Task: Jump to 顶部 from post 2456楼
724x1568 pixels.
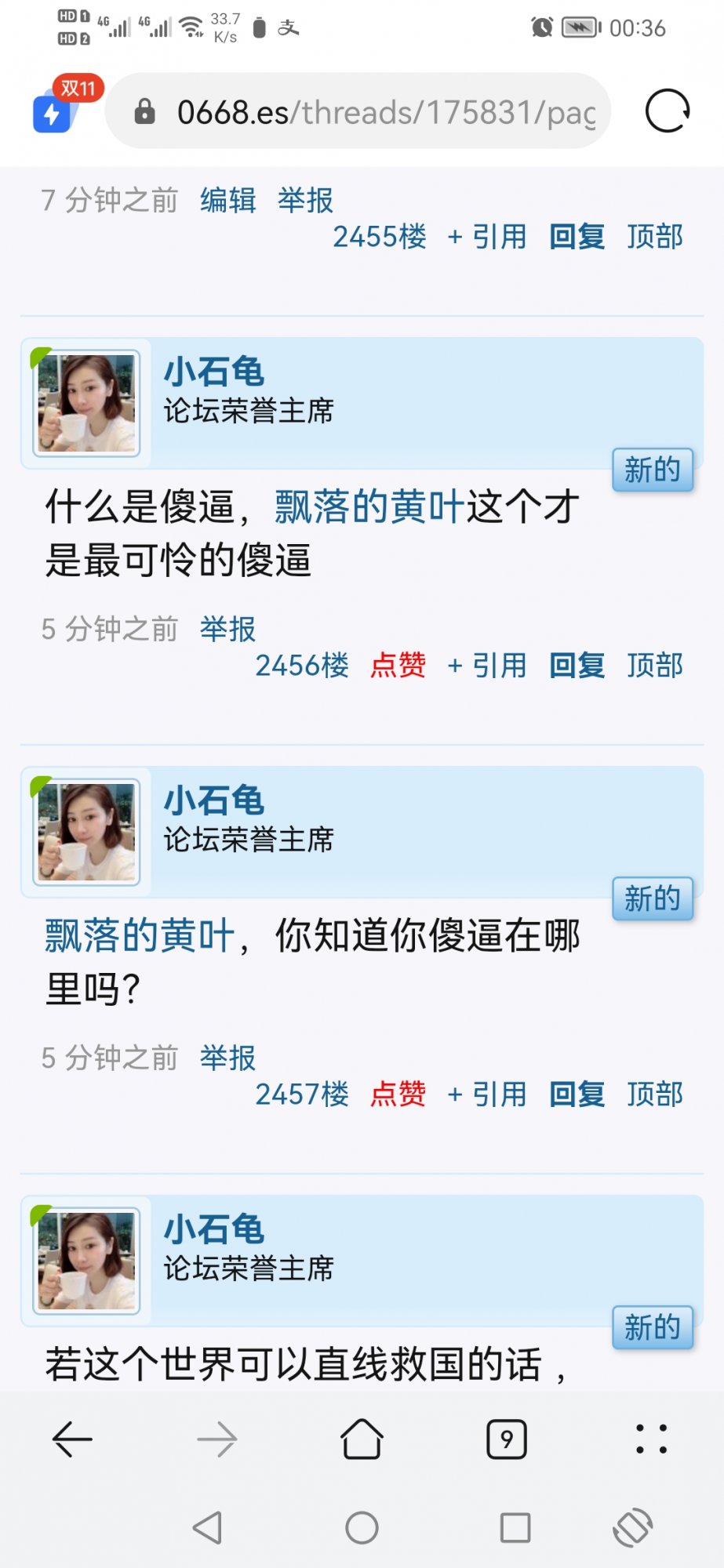Action: 655,666
